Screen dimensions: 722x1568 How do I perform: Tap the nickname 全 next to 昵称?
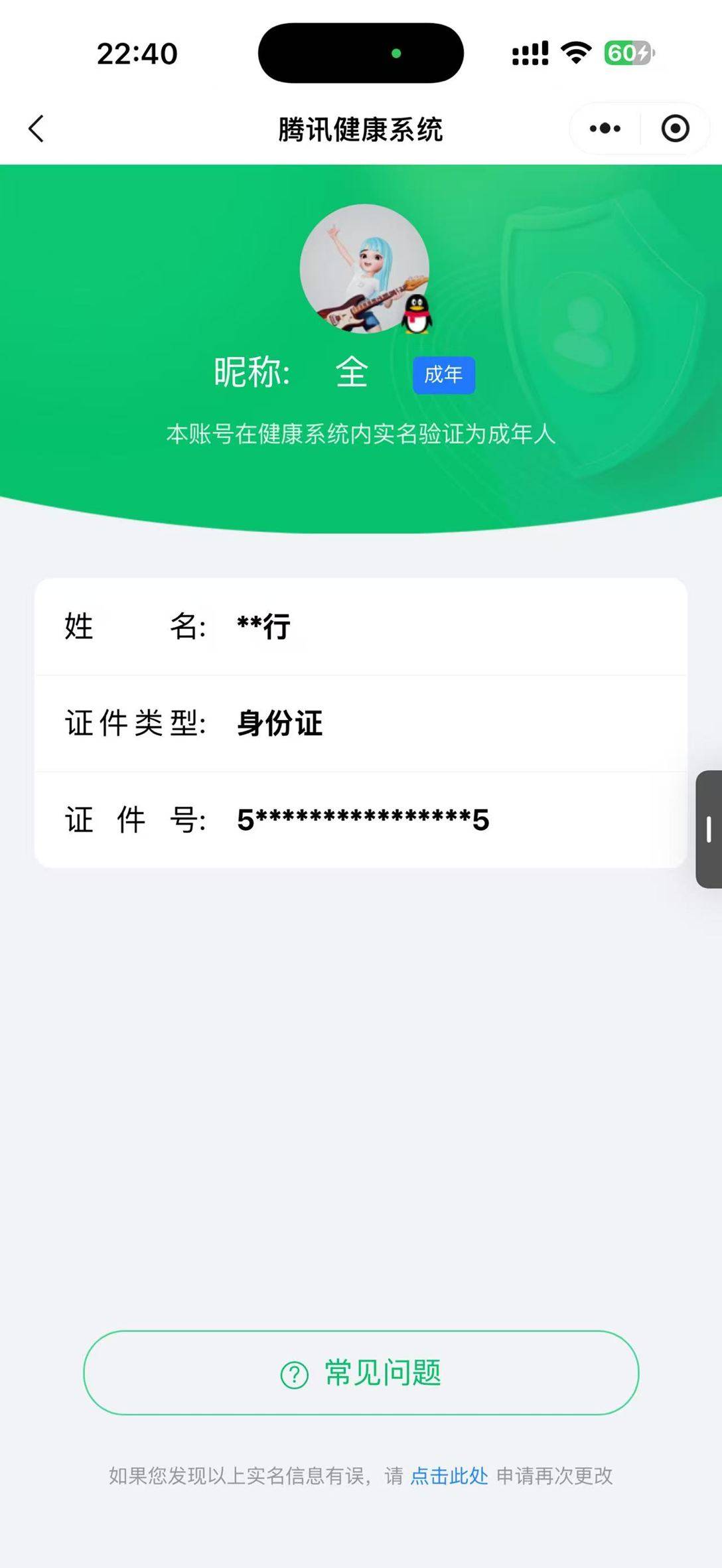(352, 372)
